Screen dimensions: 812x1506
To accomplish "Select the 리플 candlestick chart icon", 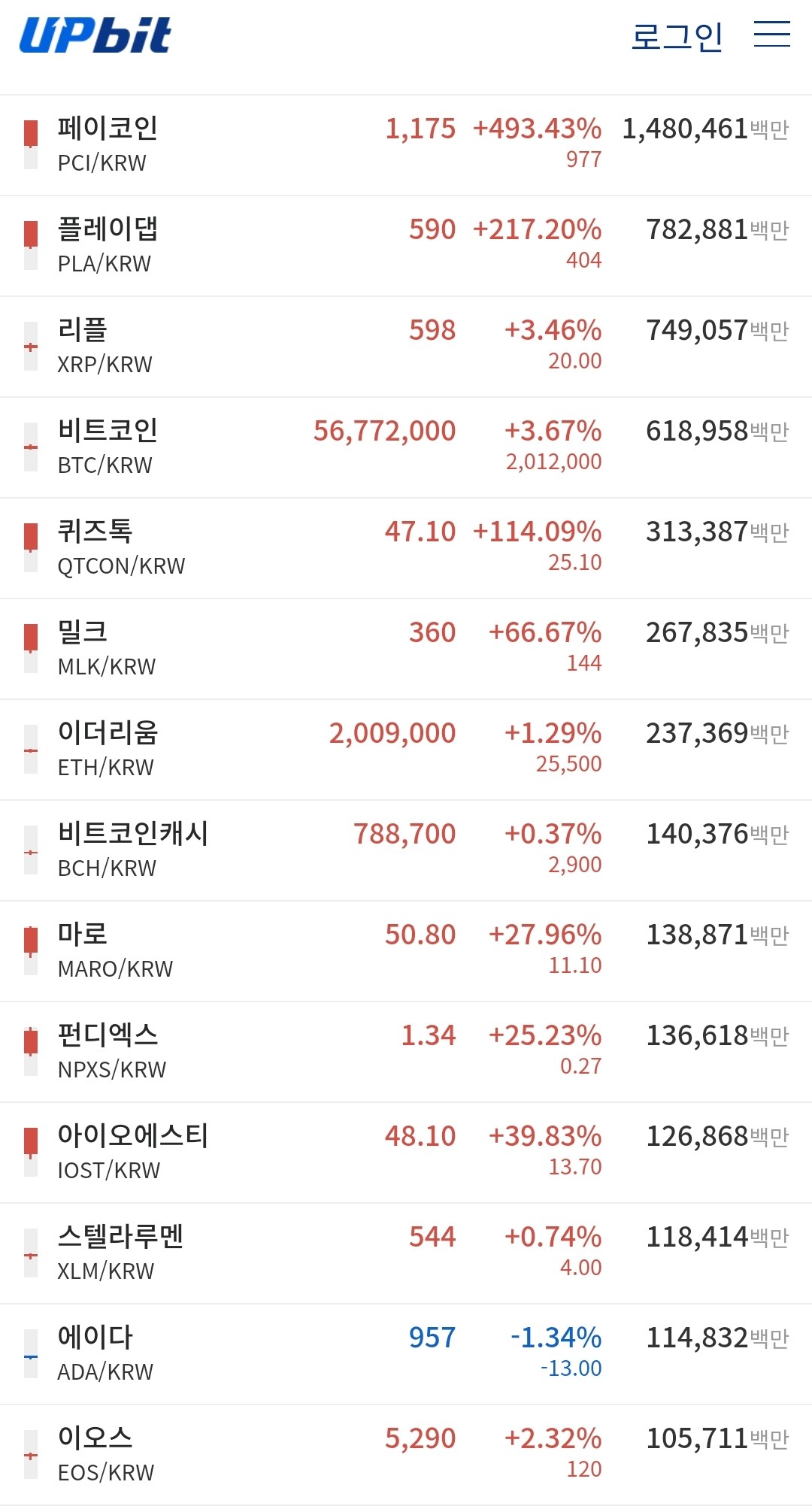I will pos(30,344).
